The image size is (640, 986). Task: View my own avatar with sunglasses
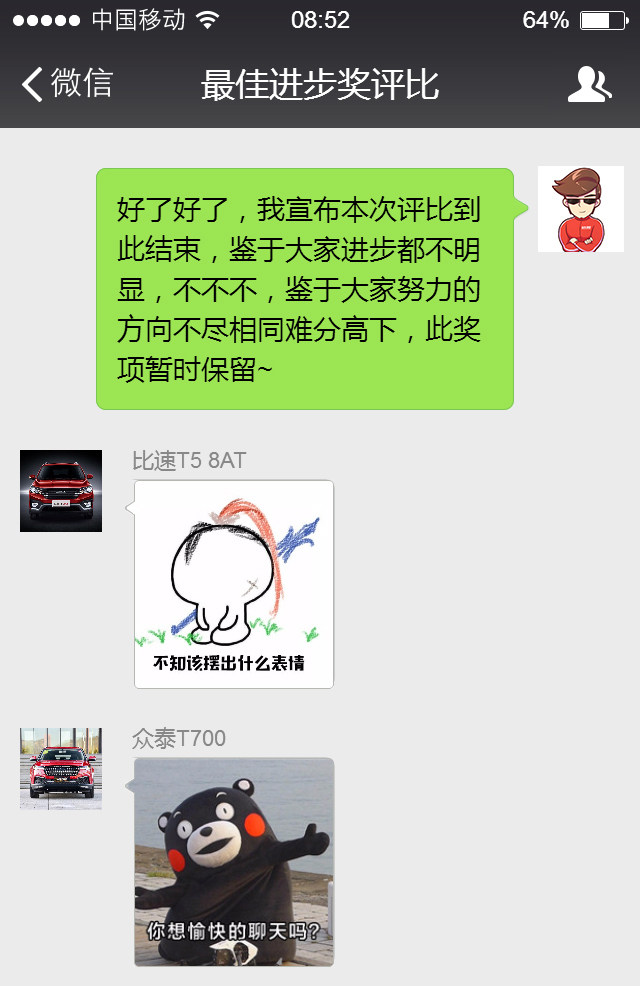click(x=580, y=209)
